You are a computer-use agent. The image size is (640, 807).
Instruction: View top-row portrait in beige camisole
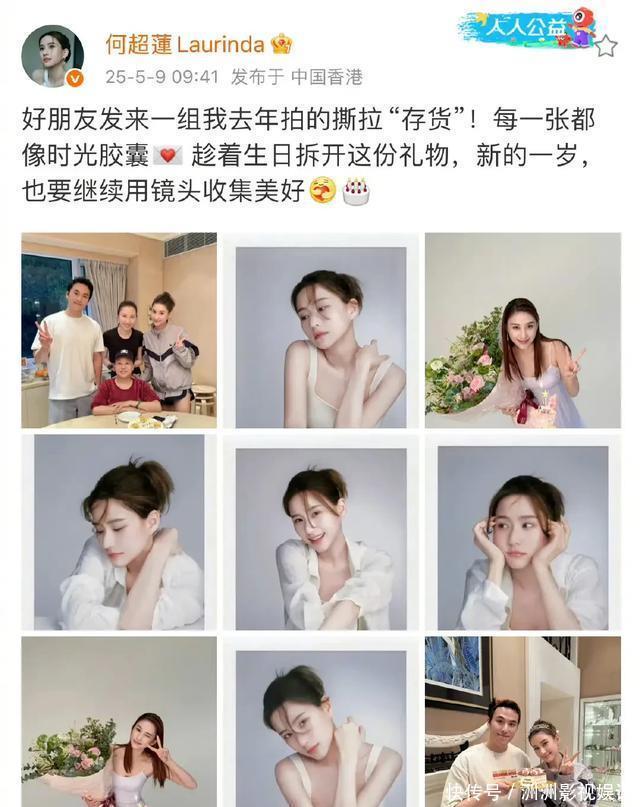click(321, 331)
